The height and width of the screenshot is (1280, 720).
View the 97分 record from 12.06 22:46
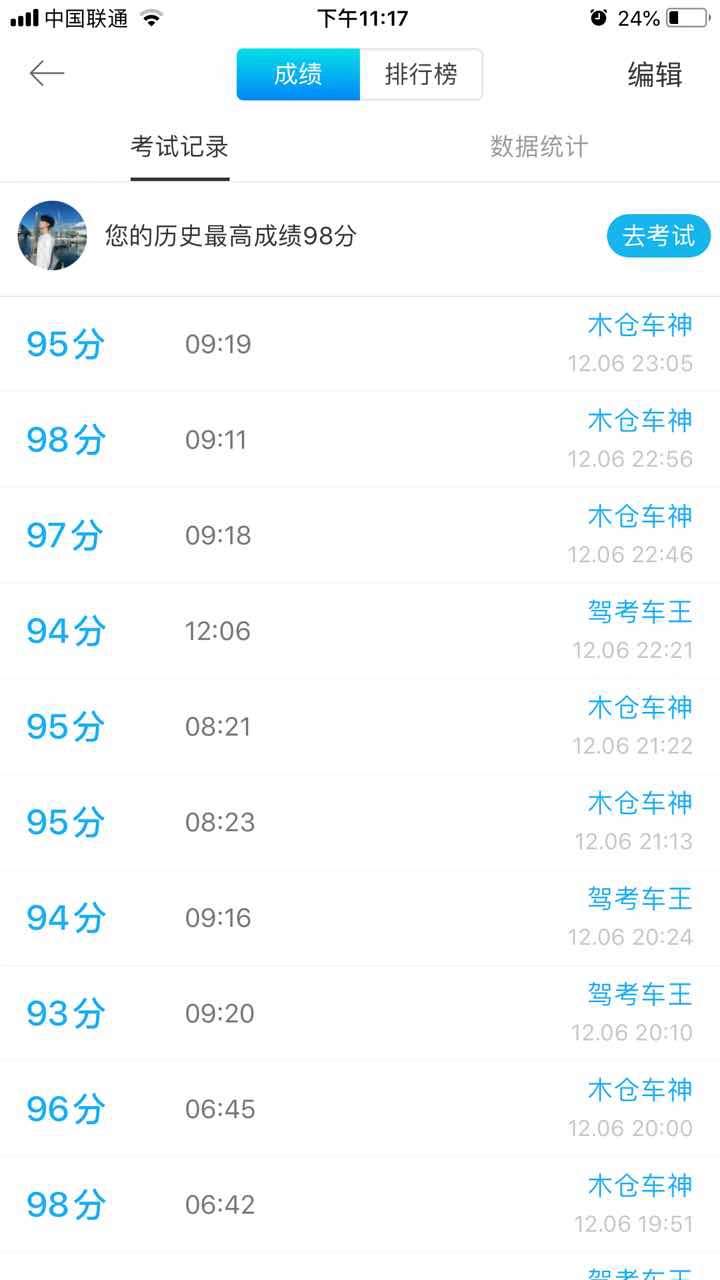click(360, 535)
